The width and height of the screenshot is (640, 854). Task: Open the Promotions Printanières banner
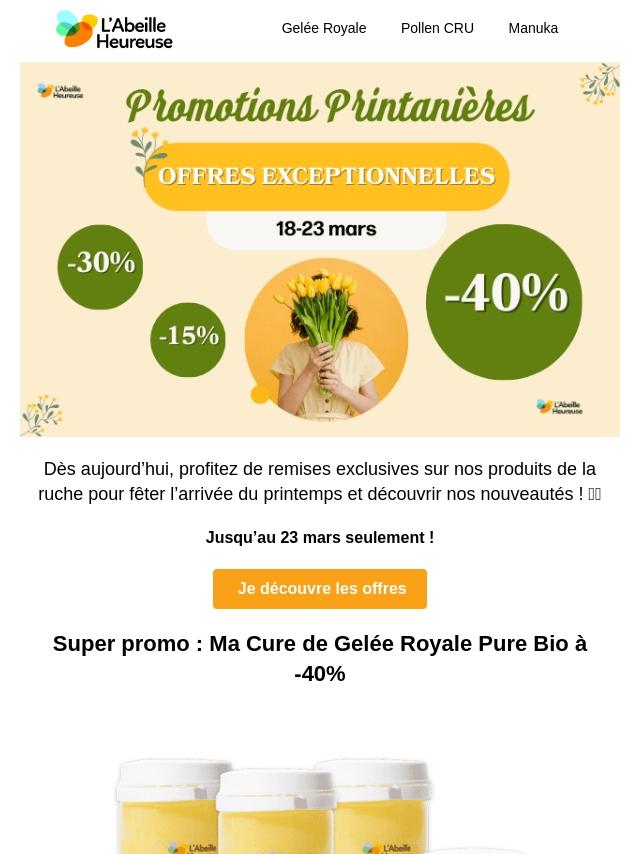tap(320, 250)
